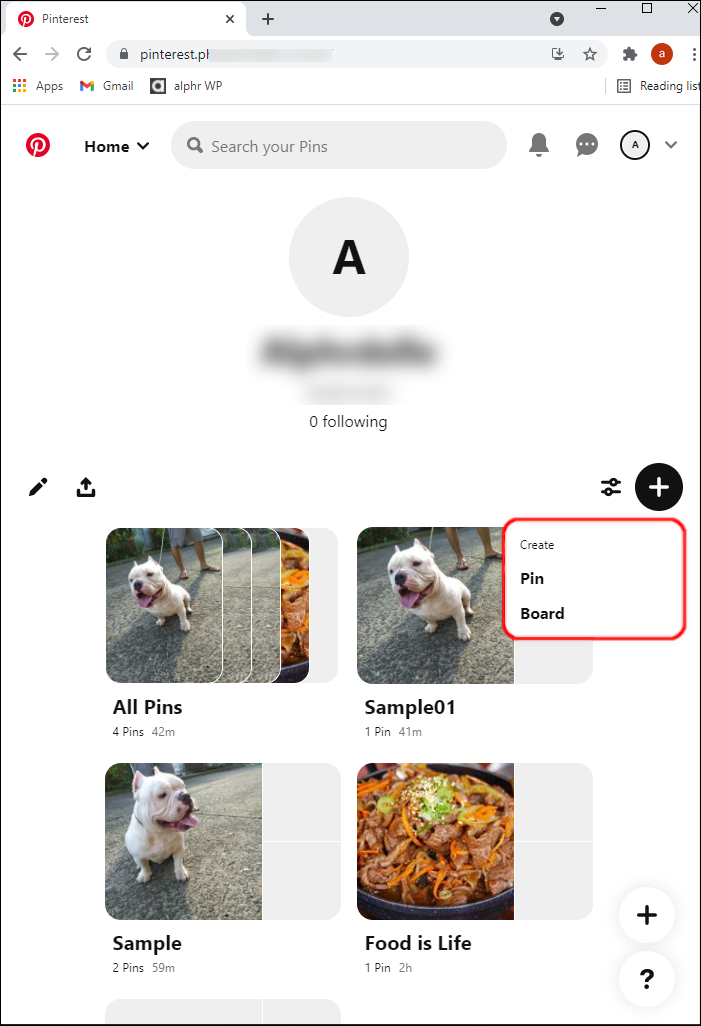This screenshot has width=701, height=1026.
Task: Open help with the question mark button
Action: click(647, 979)
